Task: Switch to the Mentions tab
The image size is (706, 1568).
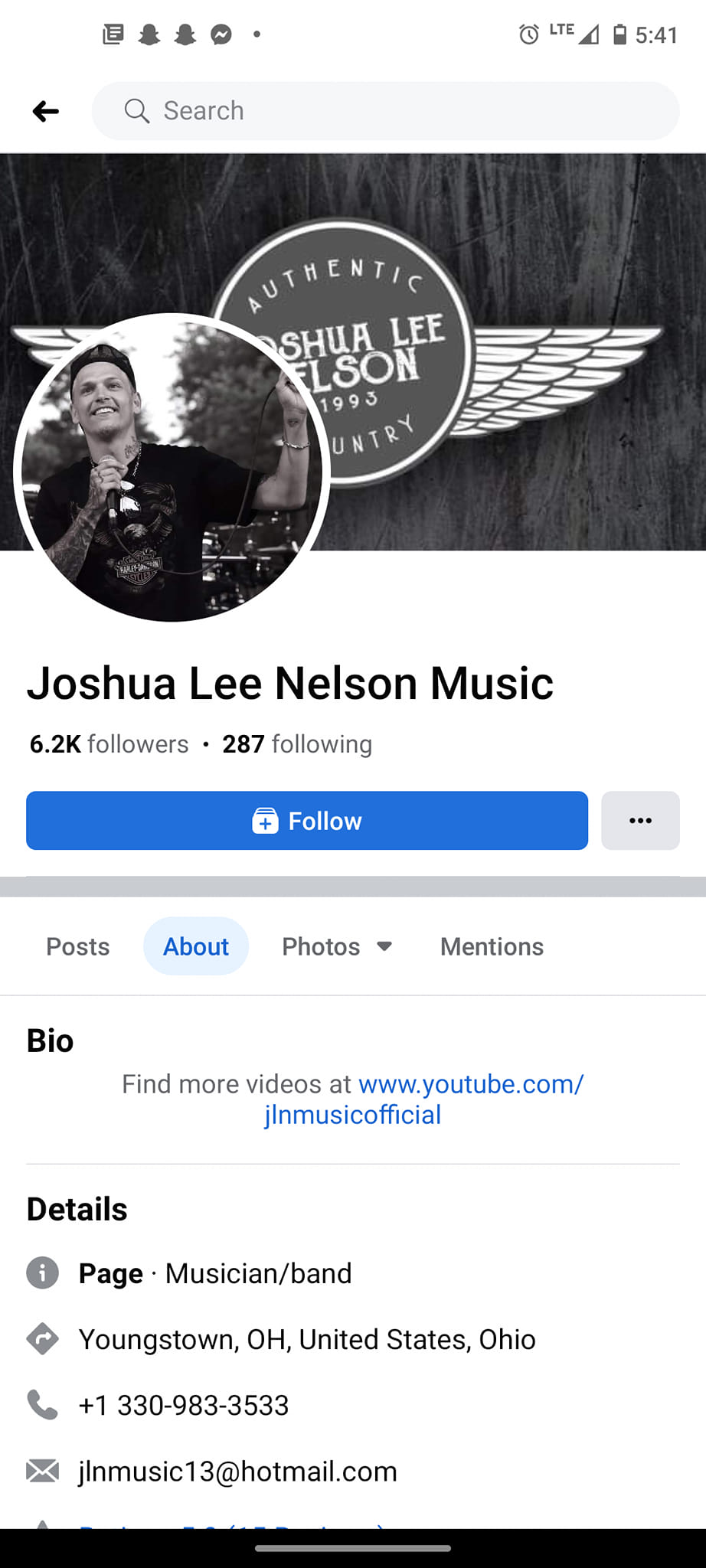Action: point(492,946)
